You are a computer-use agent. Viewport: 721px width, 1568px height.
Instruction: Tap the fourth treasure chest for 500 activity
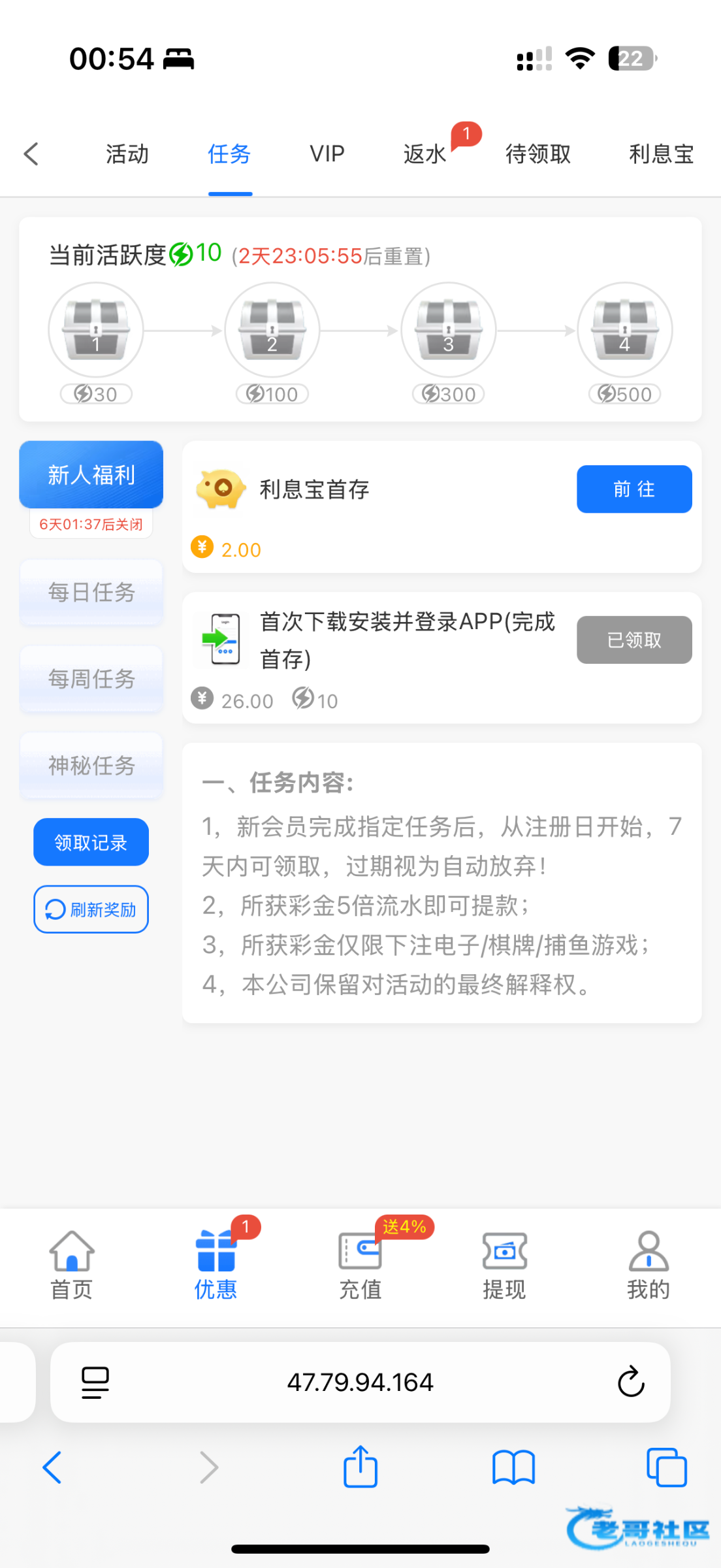pyautogui.click(x=625, y=329)
